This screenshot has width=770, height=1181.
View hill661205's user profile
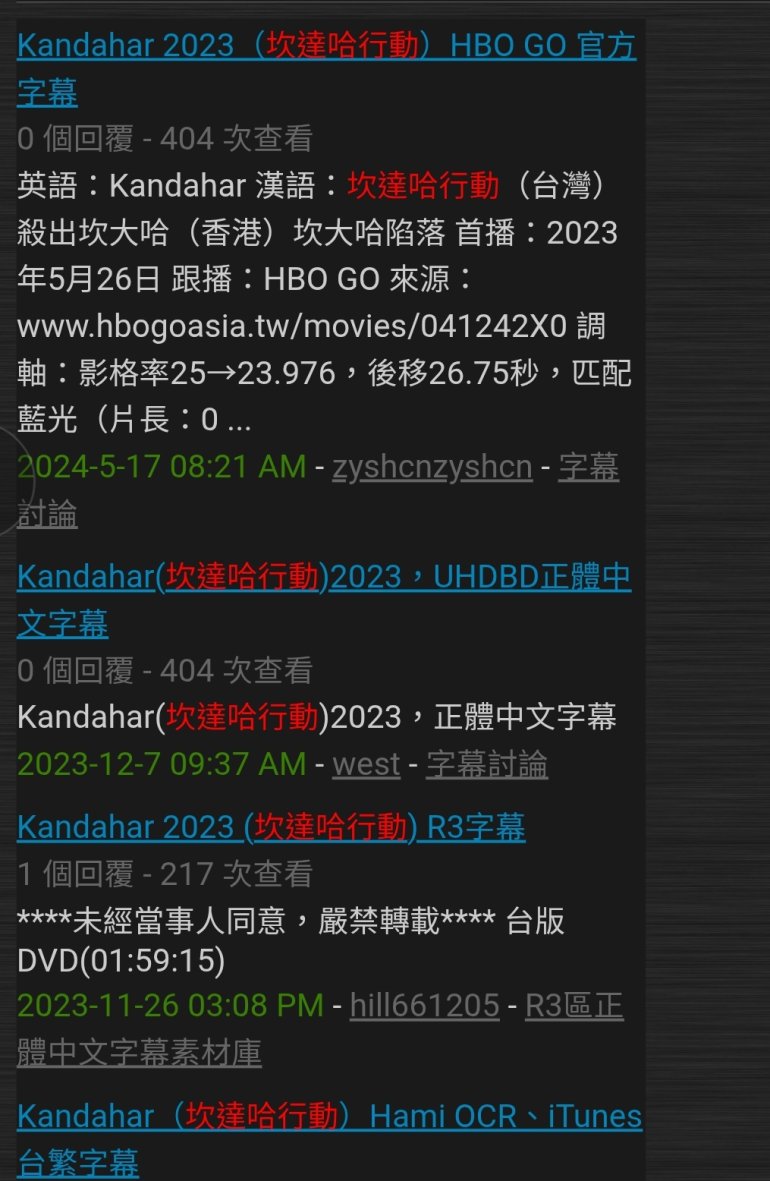[x=424, y=1006]
